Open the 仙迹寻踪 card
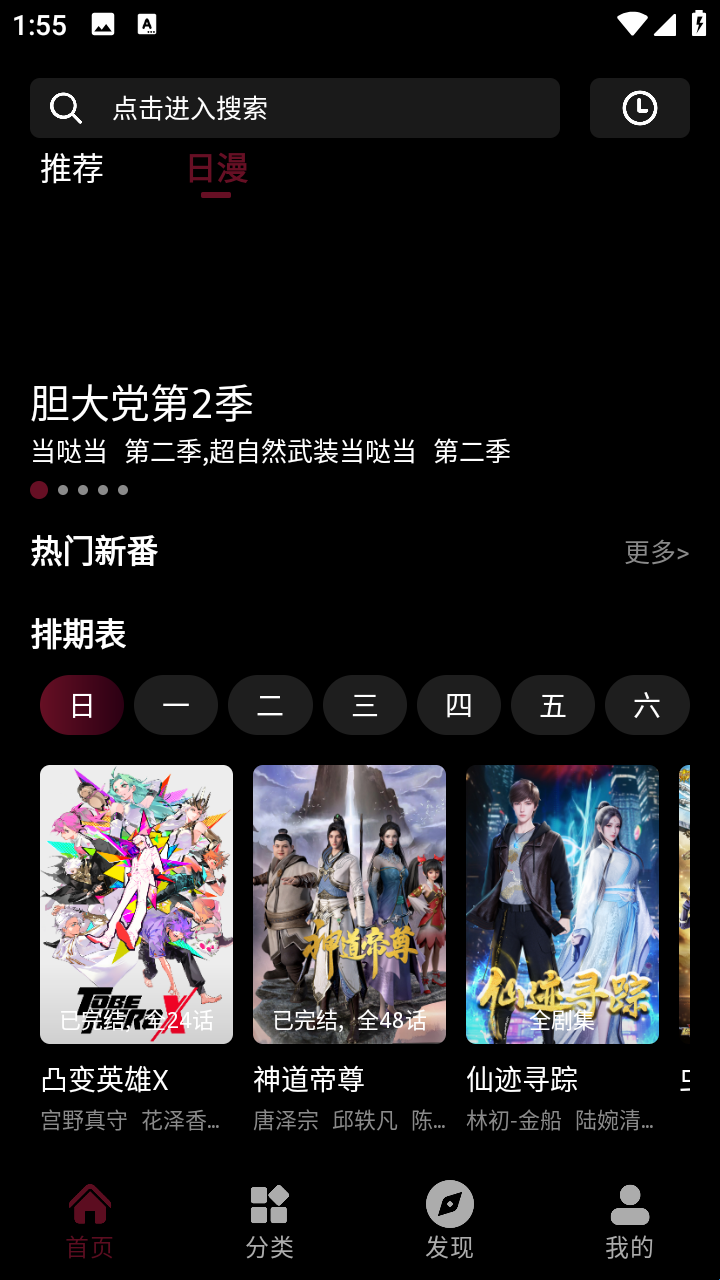 point(562,905)
